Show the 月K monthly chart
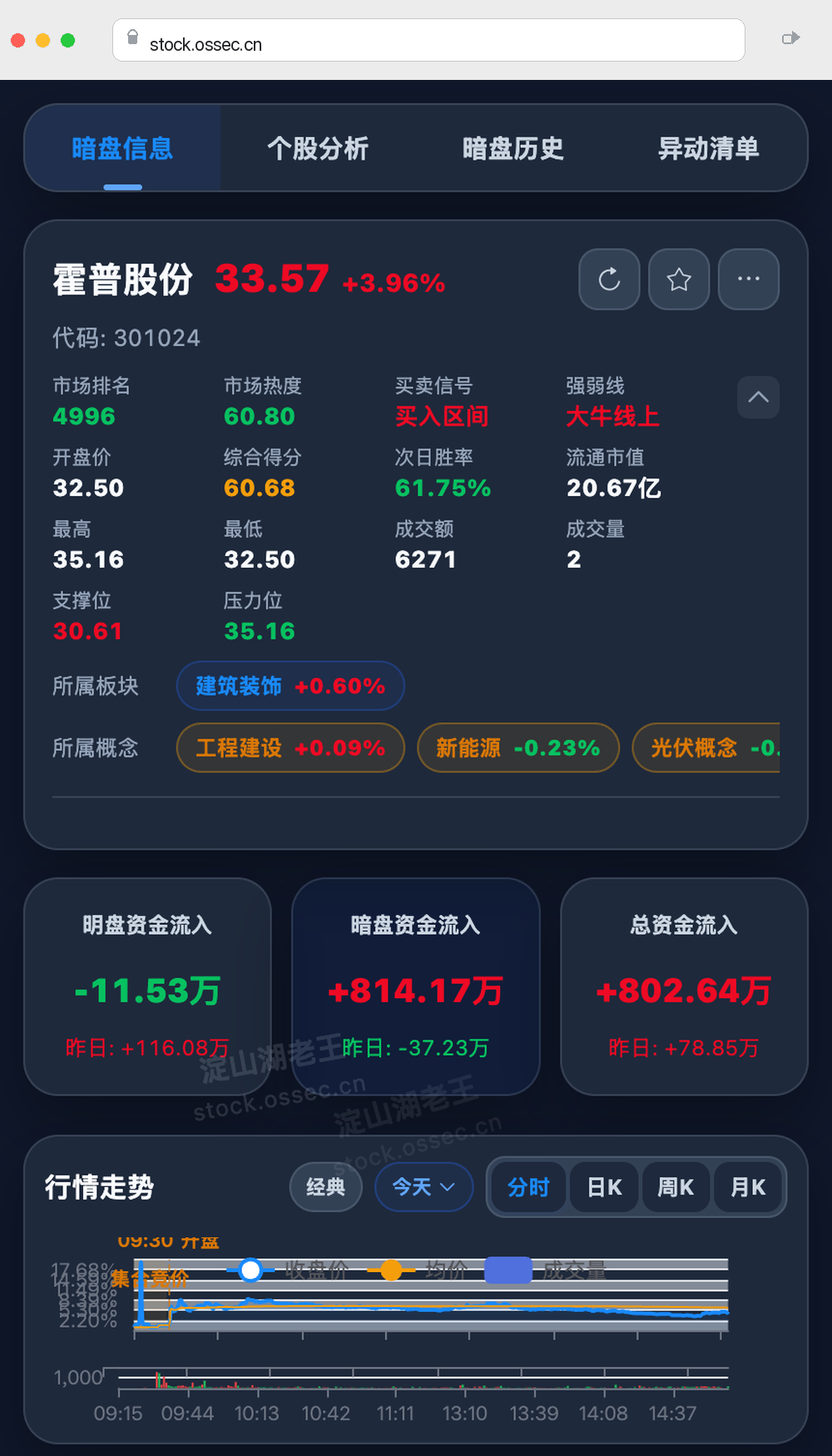This screenshot has height=1456, width=832. pos(748,1187)
